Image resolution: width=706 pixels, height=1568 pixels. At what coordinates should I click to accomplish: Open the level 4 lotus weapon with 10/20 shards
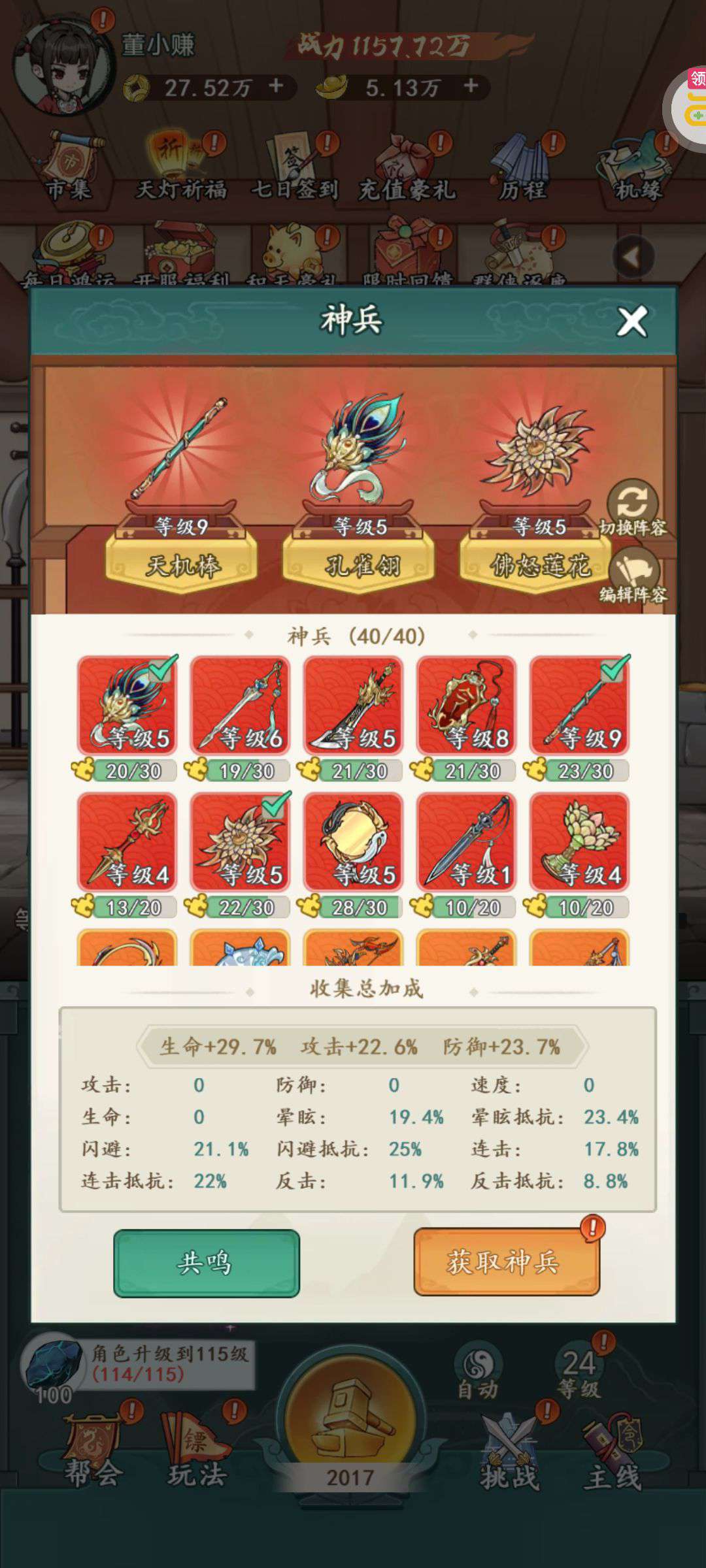pyautogui.click(x=579, y=854)
